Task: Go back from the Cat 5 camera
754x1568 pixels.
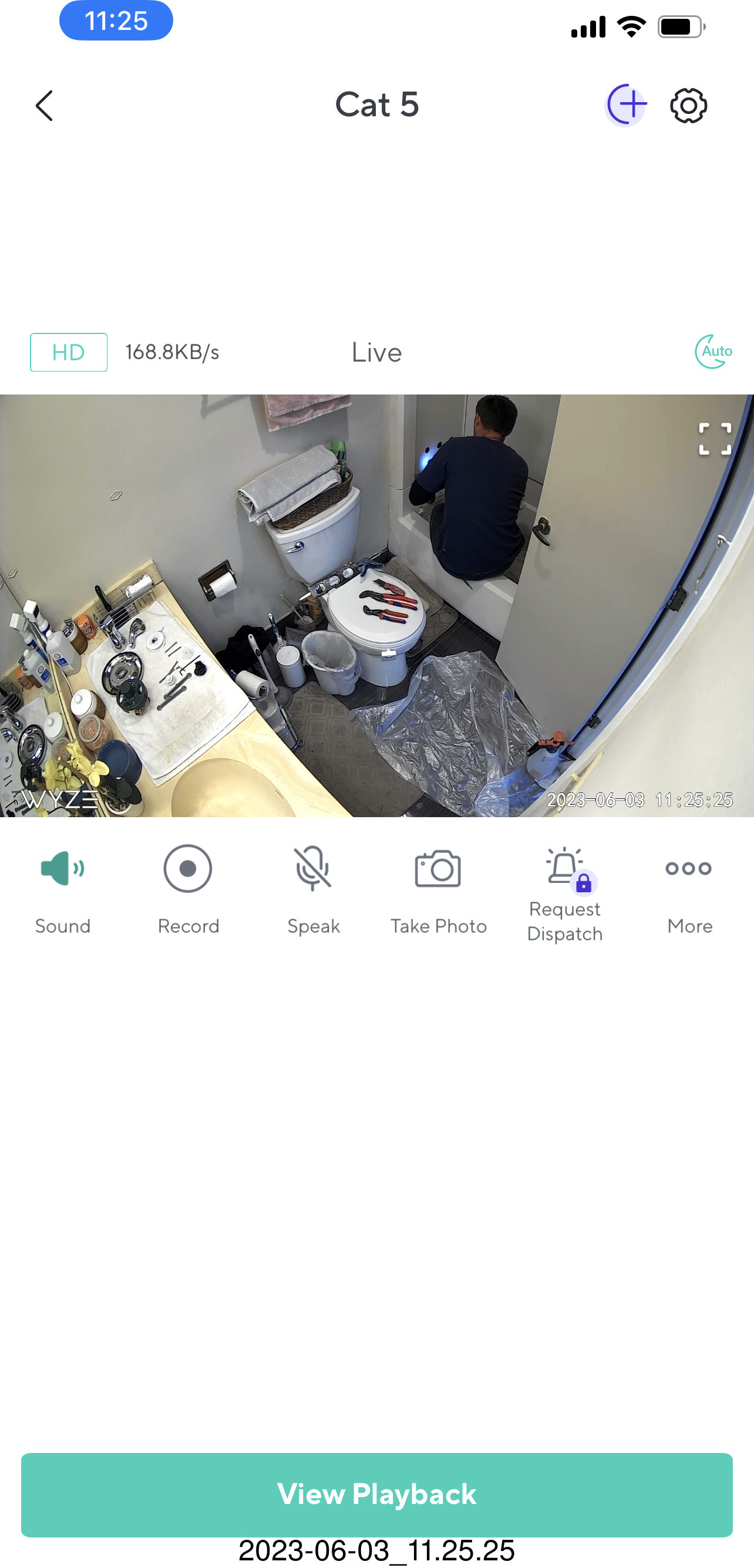Action: pos(44,106)
